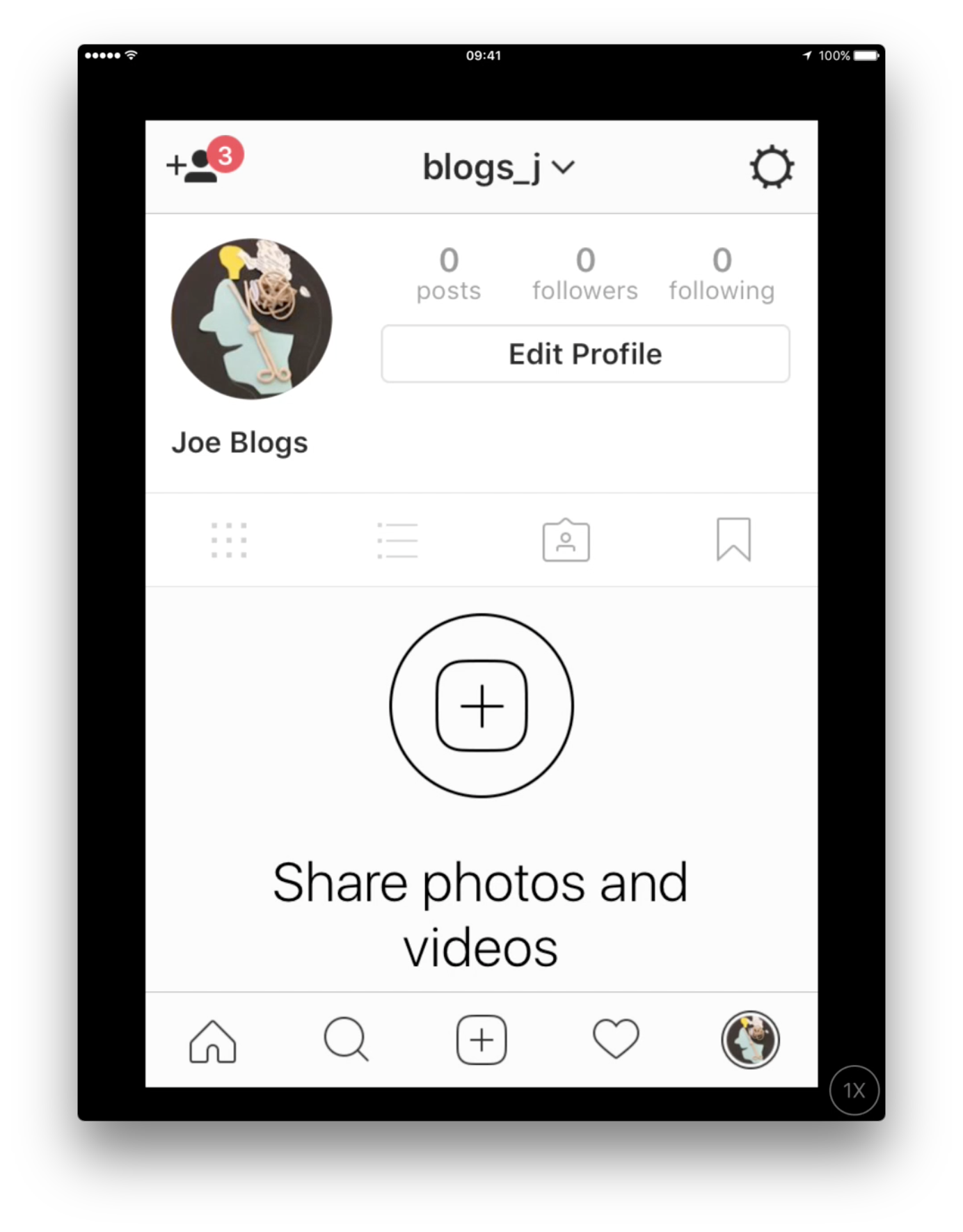Open the search tab
Image resolution: width=963 pixels, height=1232 pixels.
tap(346, 1039)
